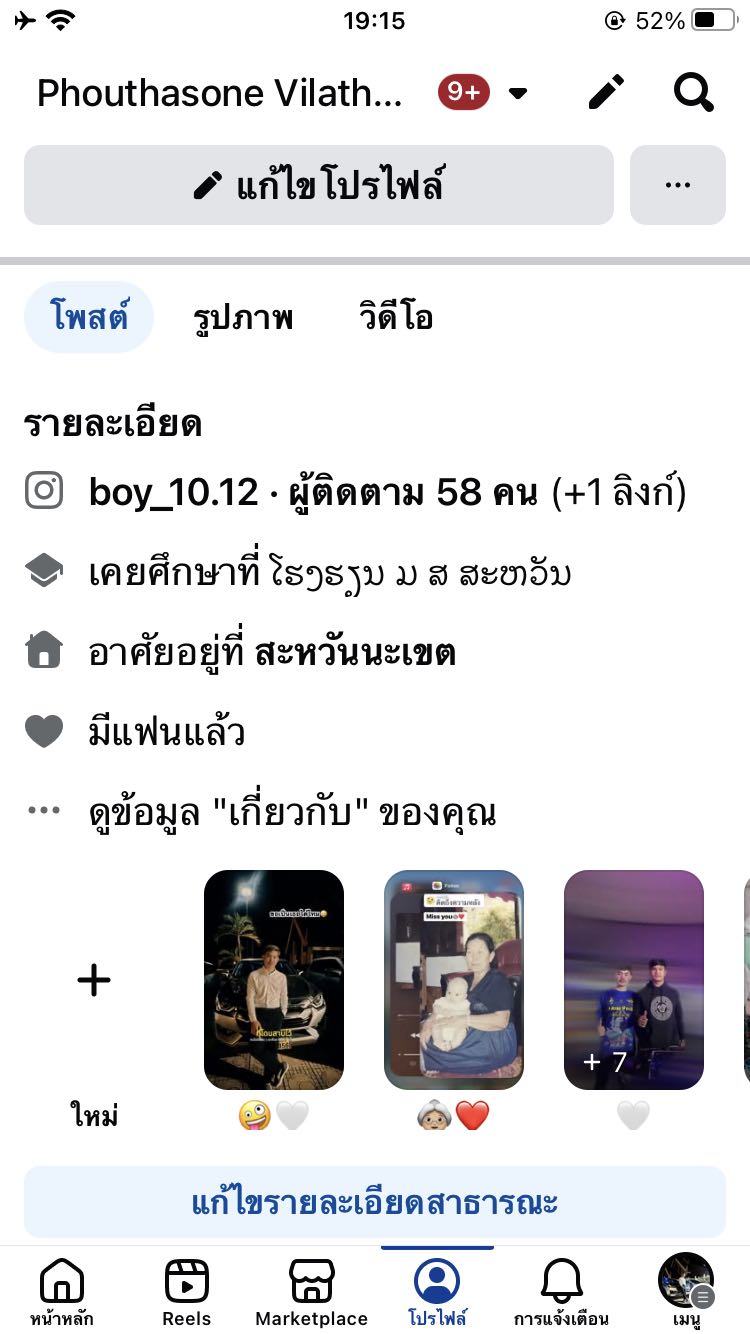Viewport: 750px width, 1334px height.
Task: Tap the pencil icon in the header
Action: tap(606, 93)
